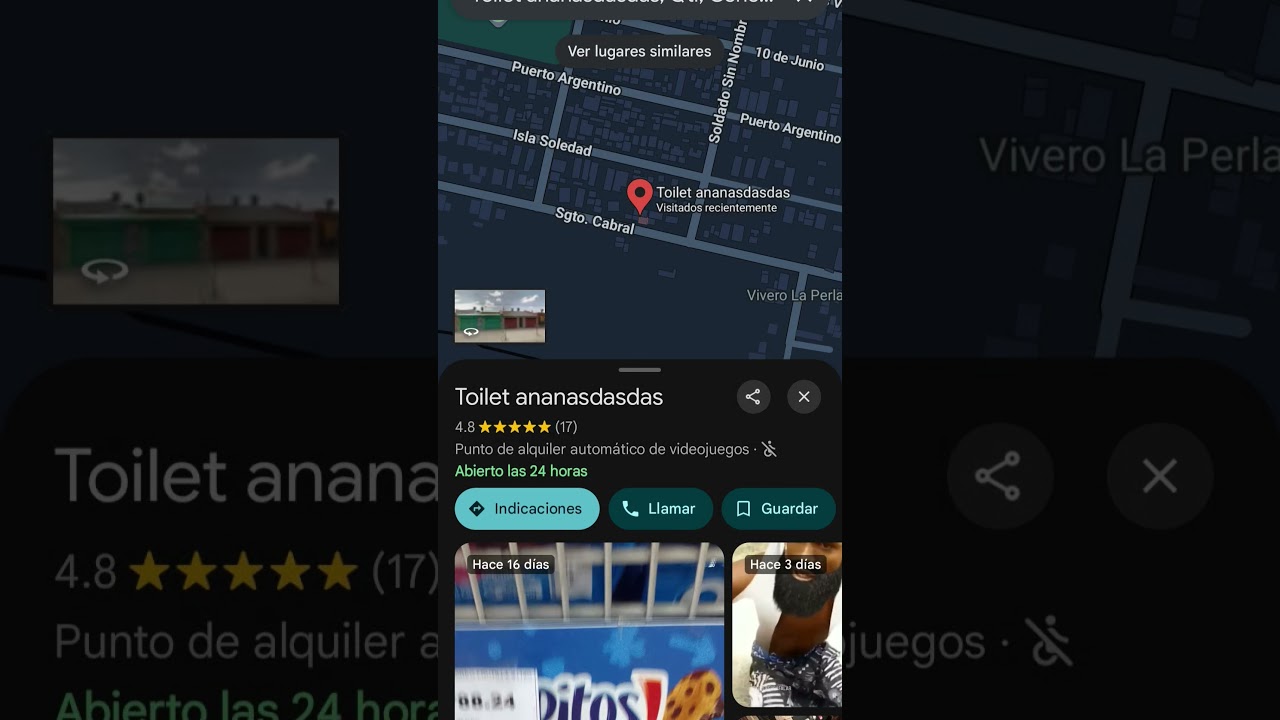This screenshot has width=1280, height=720.
Task: Select the red map pin
Action: (640, 195)
